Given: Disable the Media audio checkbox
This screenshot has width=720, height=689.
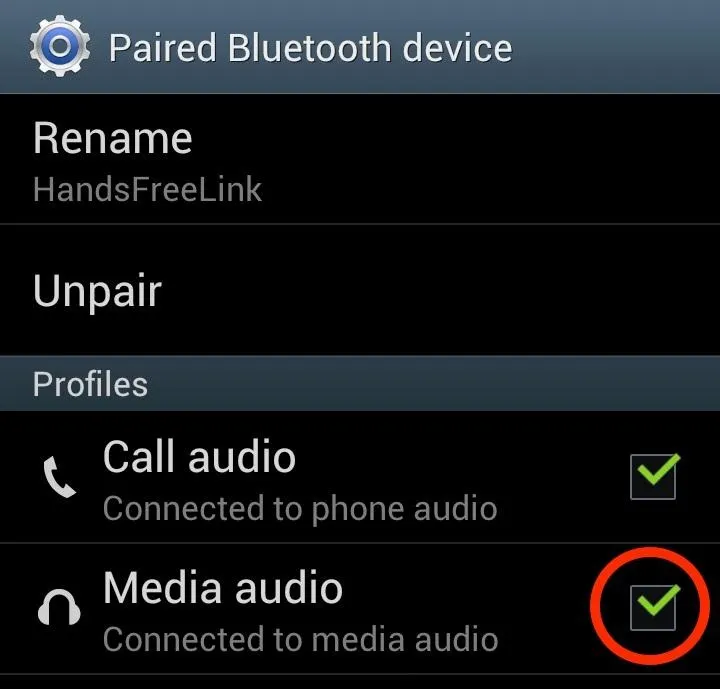Looking at the screenshot, I should tap(654, 608).
